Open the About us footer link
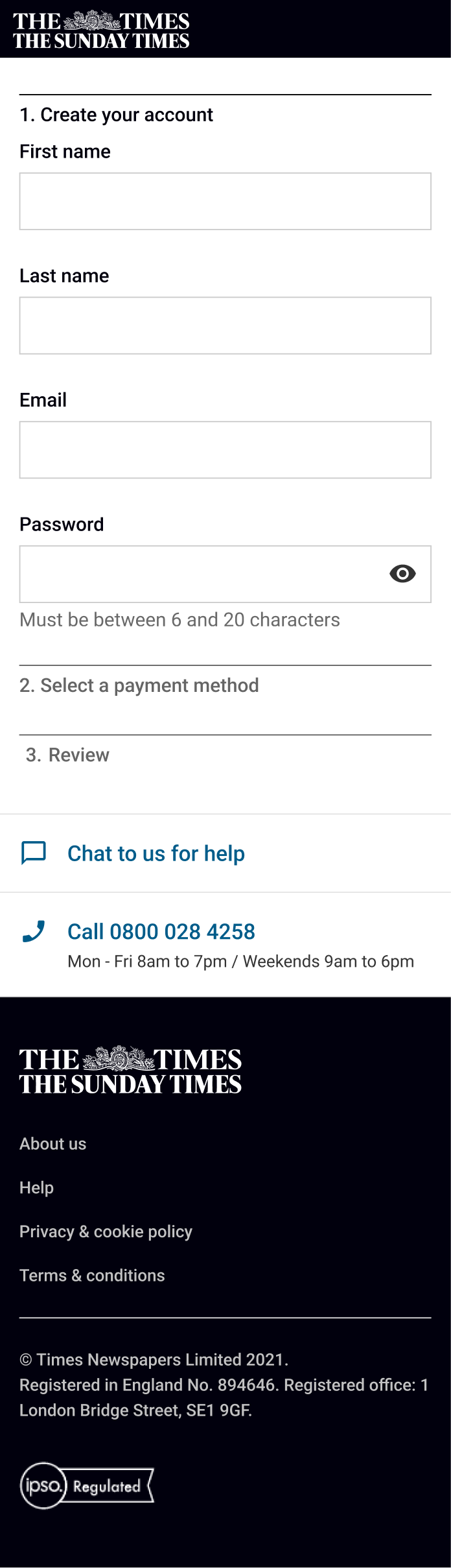Viewport: 451px width, 1568px height. coord(52,1144)
